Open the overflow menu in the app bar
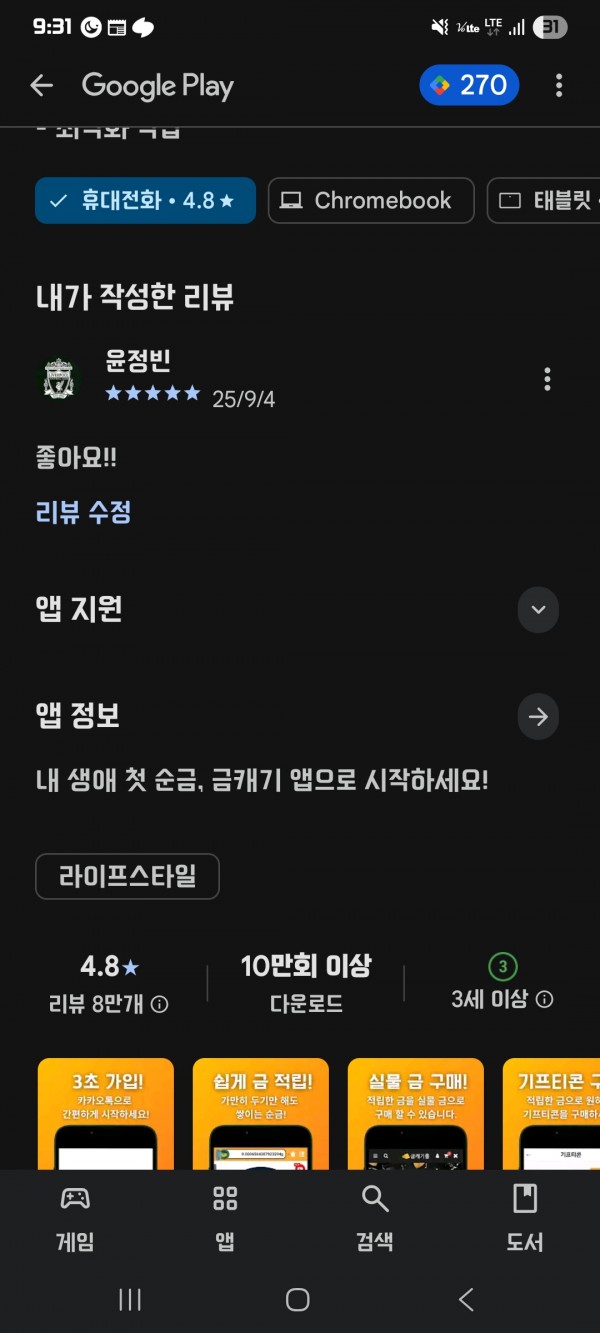This screenshot has height=1333, width=600. pyautogui.click(x=559, y=86)
